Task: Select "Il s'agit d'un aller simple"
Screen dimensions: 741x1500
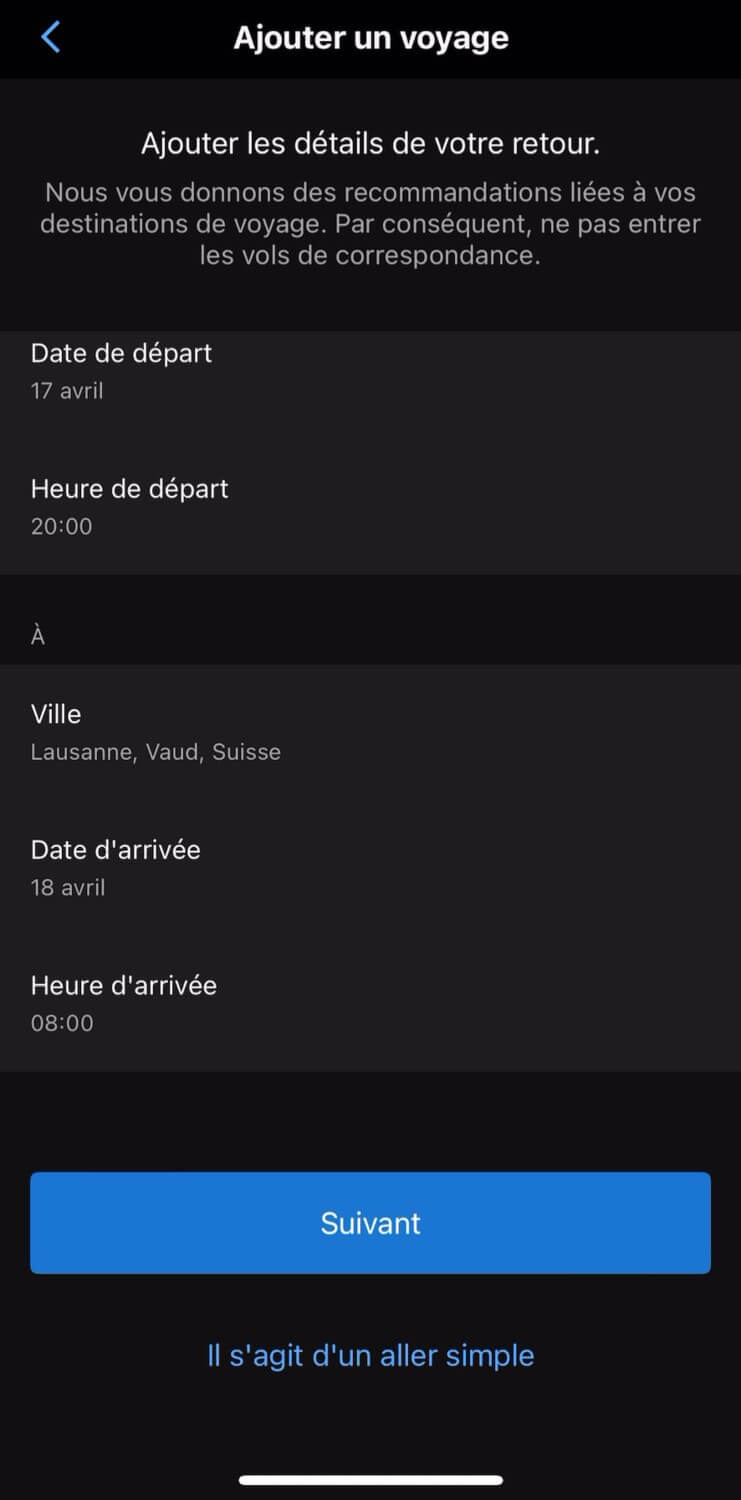Action: (370, 1355)
